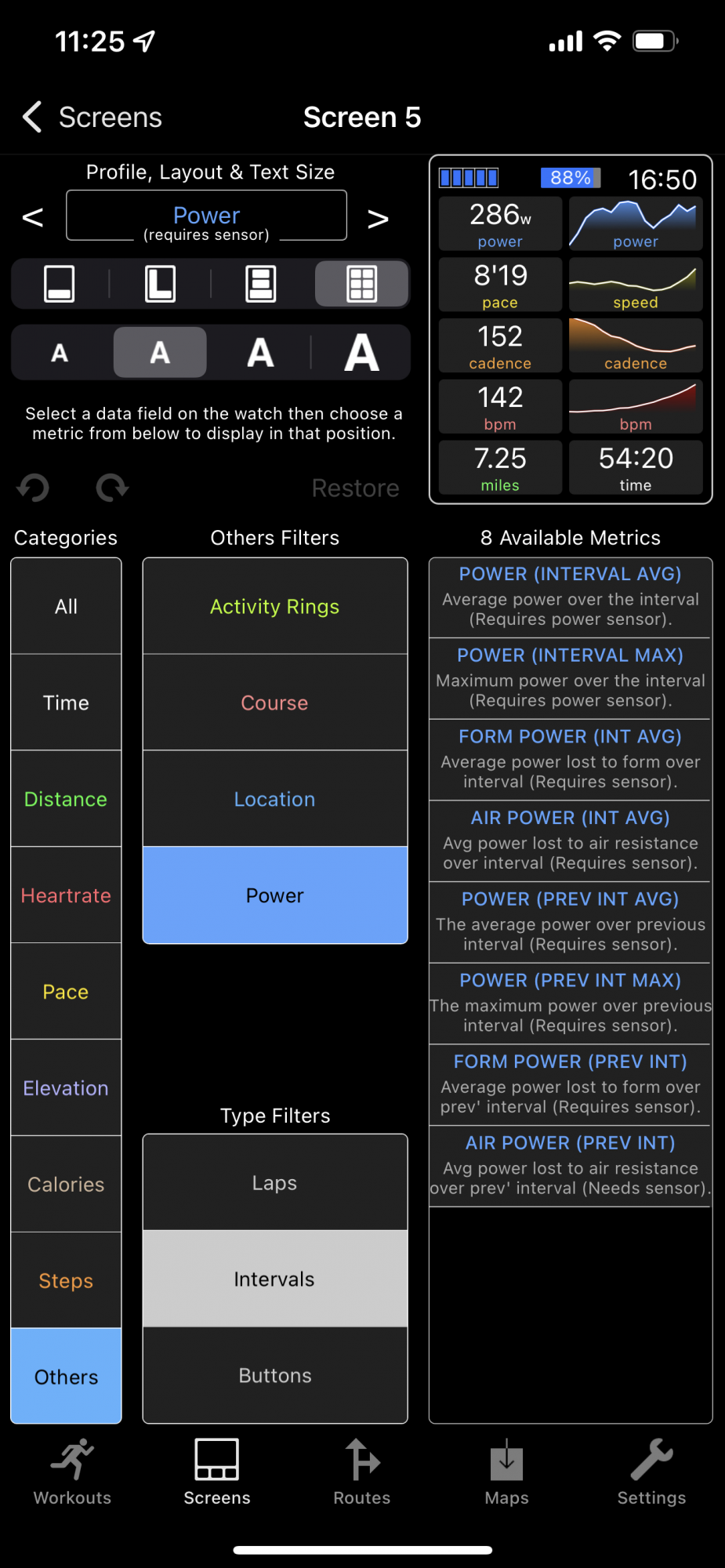Viewport: 725px width, 1568px height.
Task: Apply the Activity Rings filter
Action: [275, 606]
